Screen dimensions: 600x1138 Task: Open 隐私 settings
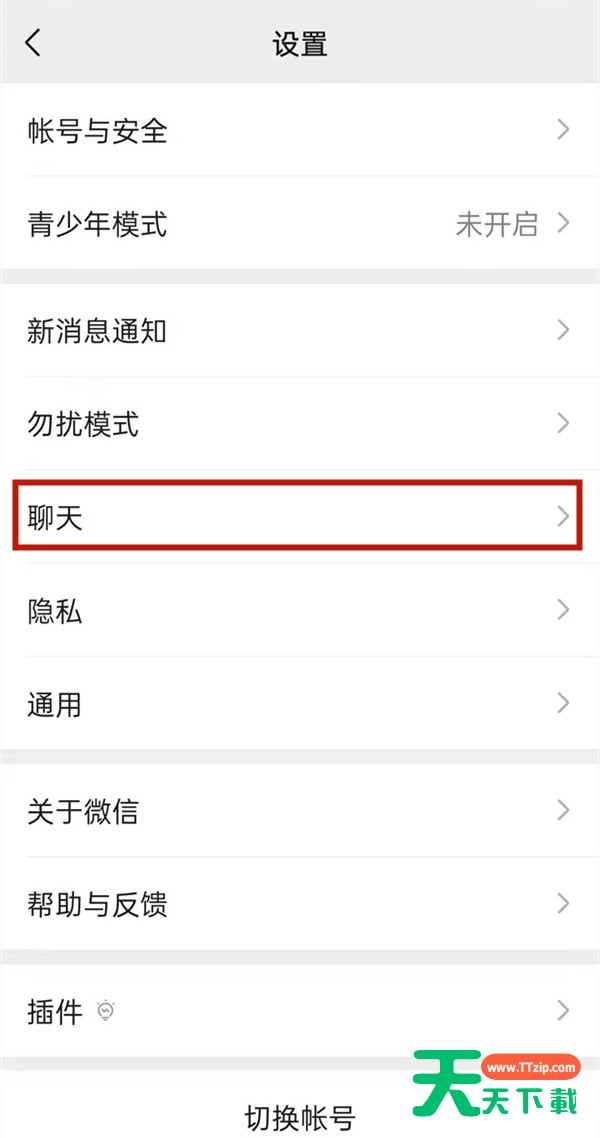[x=300, y=610]
